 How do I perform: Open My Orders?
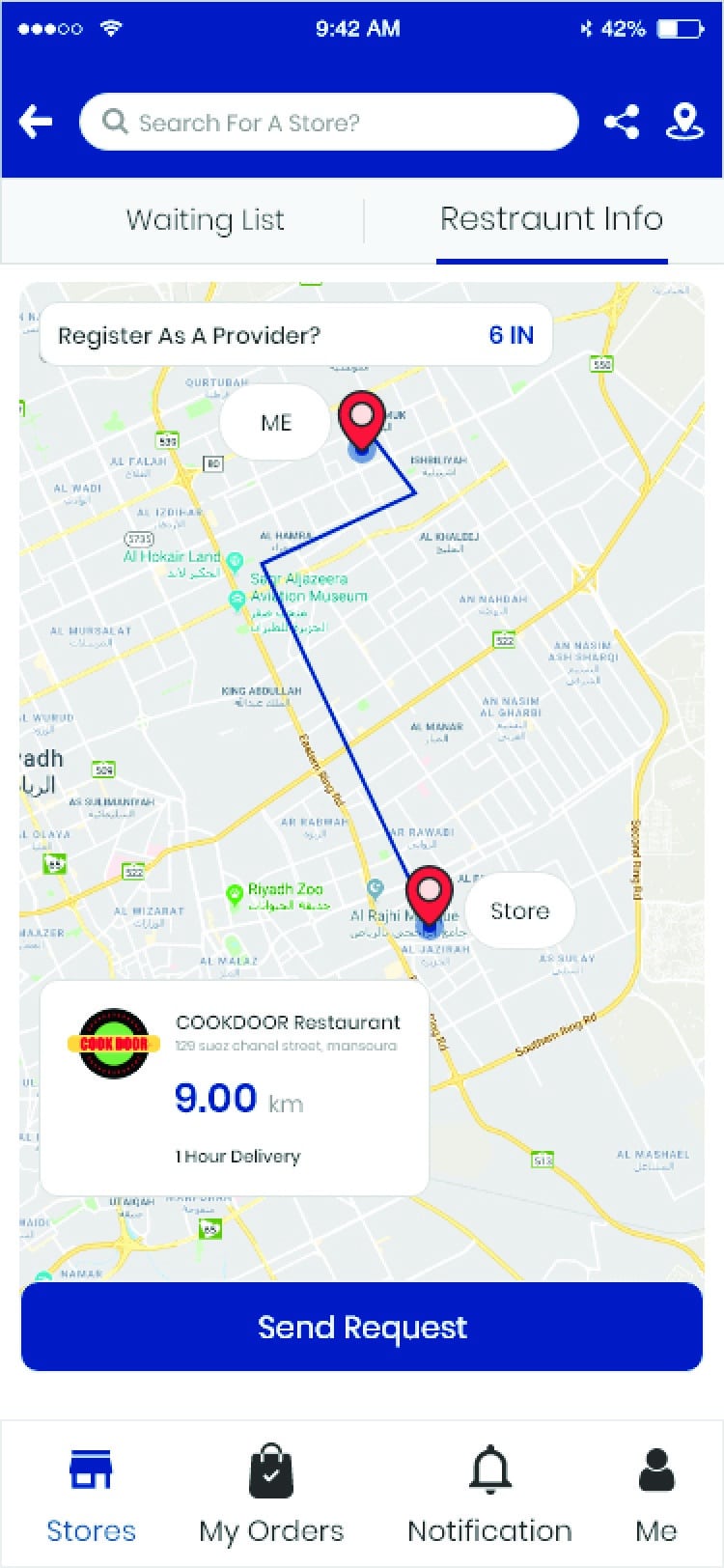(x=271, y=1494)
